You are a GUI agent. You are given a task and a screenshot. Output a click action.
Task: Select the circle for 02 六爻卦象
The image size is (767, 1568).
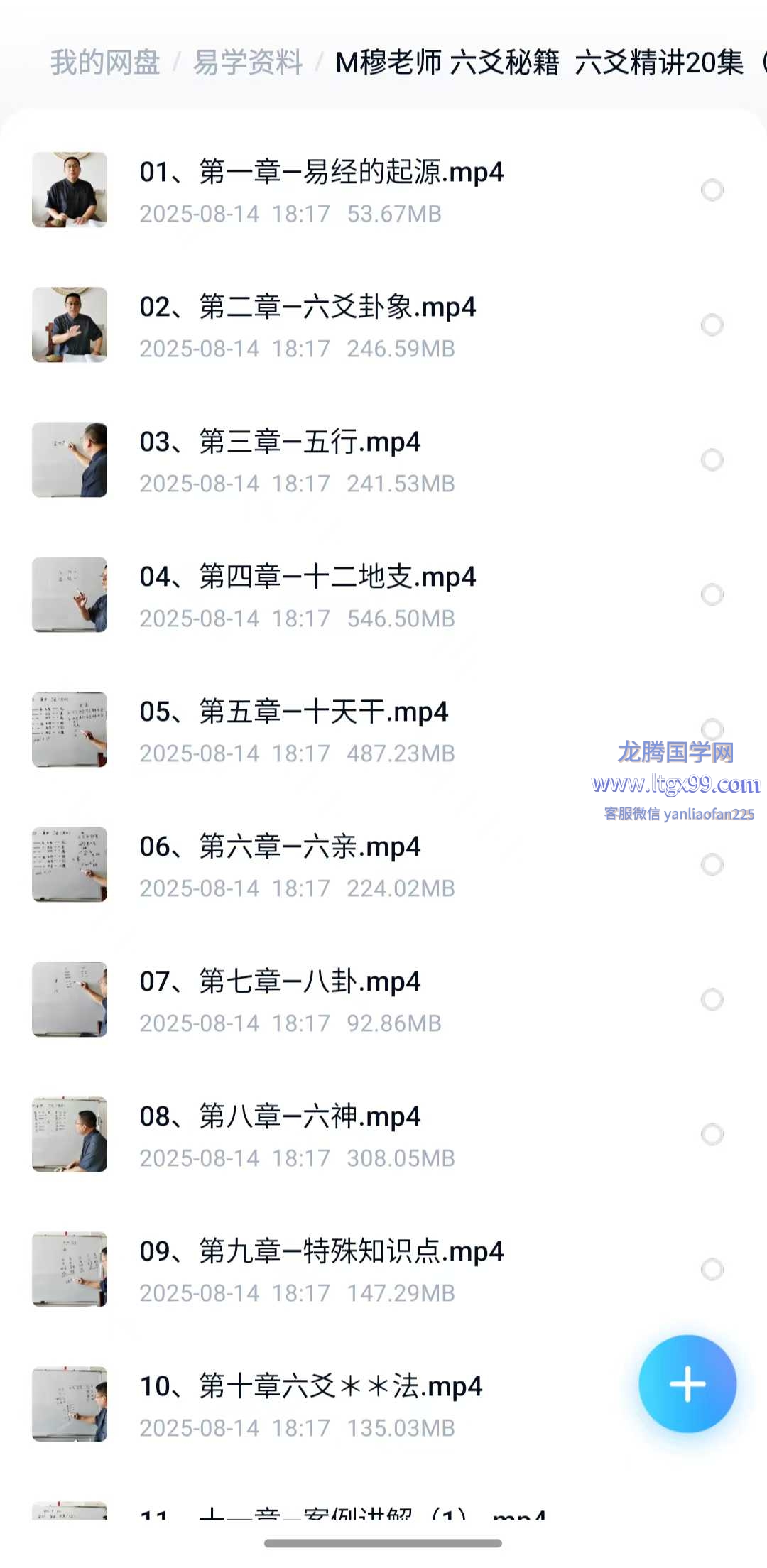click(712, 325)
